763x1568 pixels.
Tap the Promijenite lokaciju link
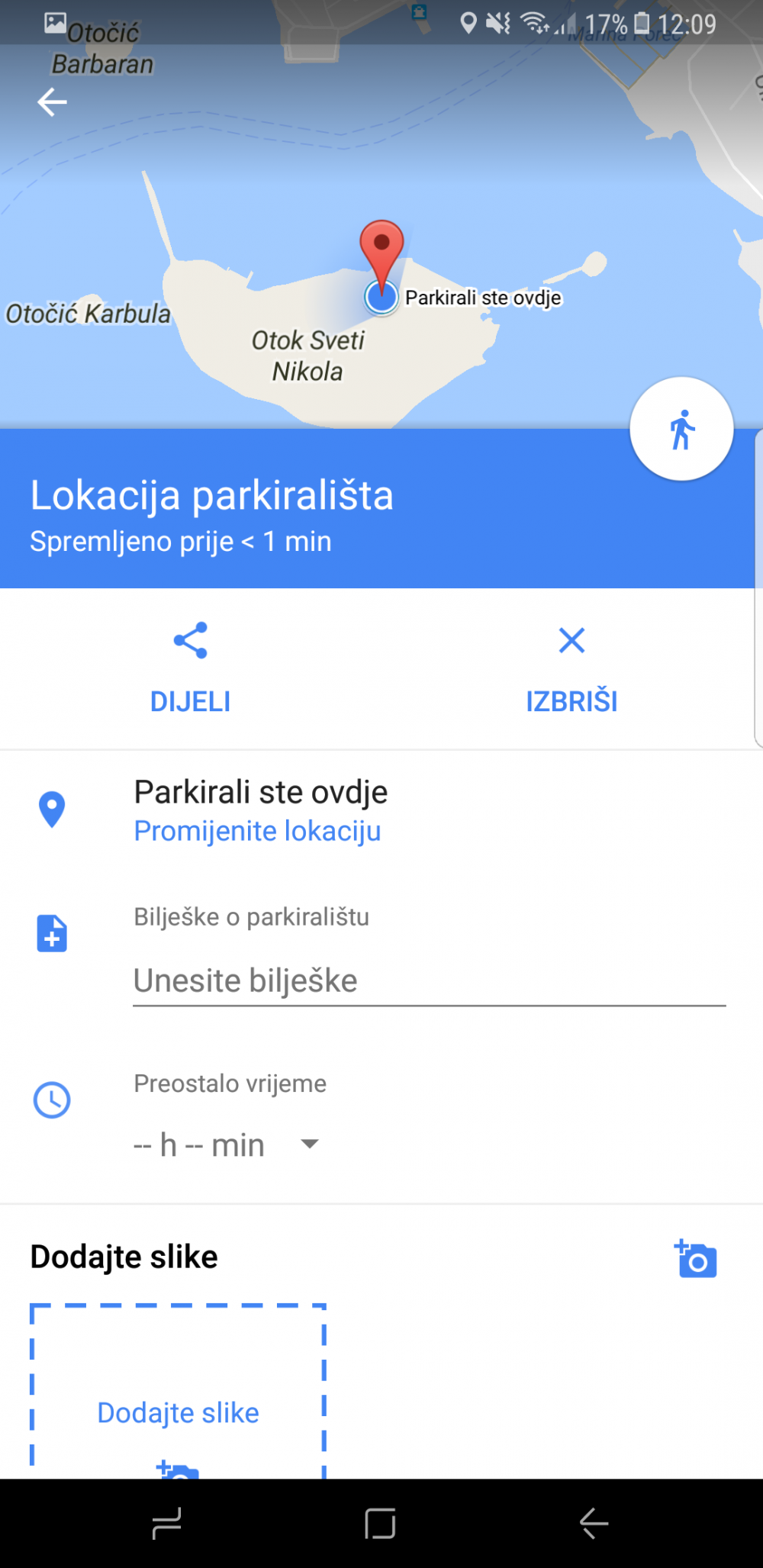point(257,831)
